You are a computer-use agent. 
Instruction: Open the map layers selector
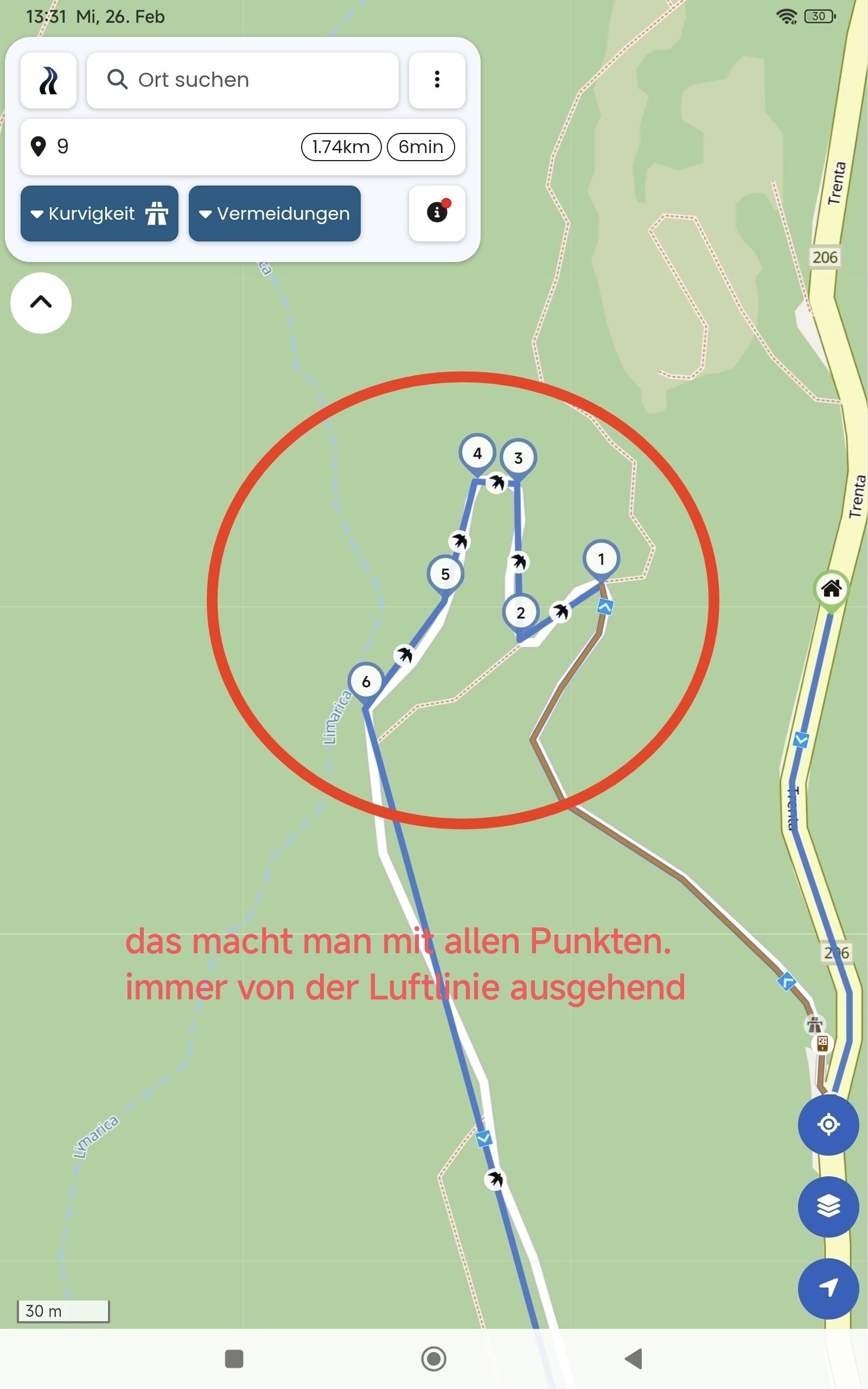tap(828, 1207)
